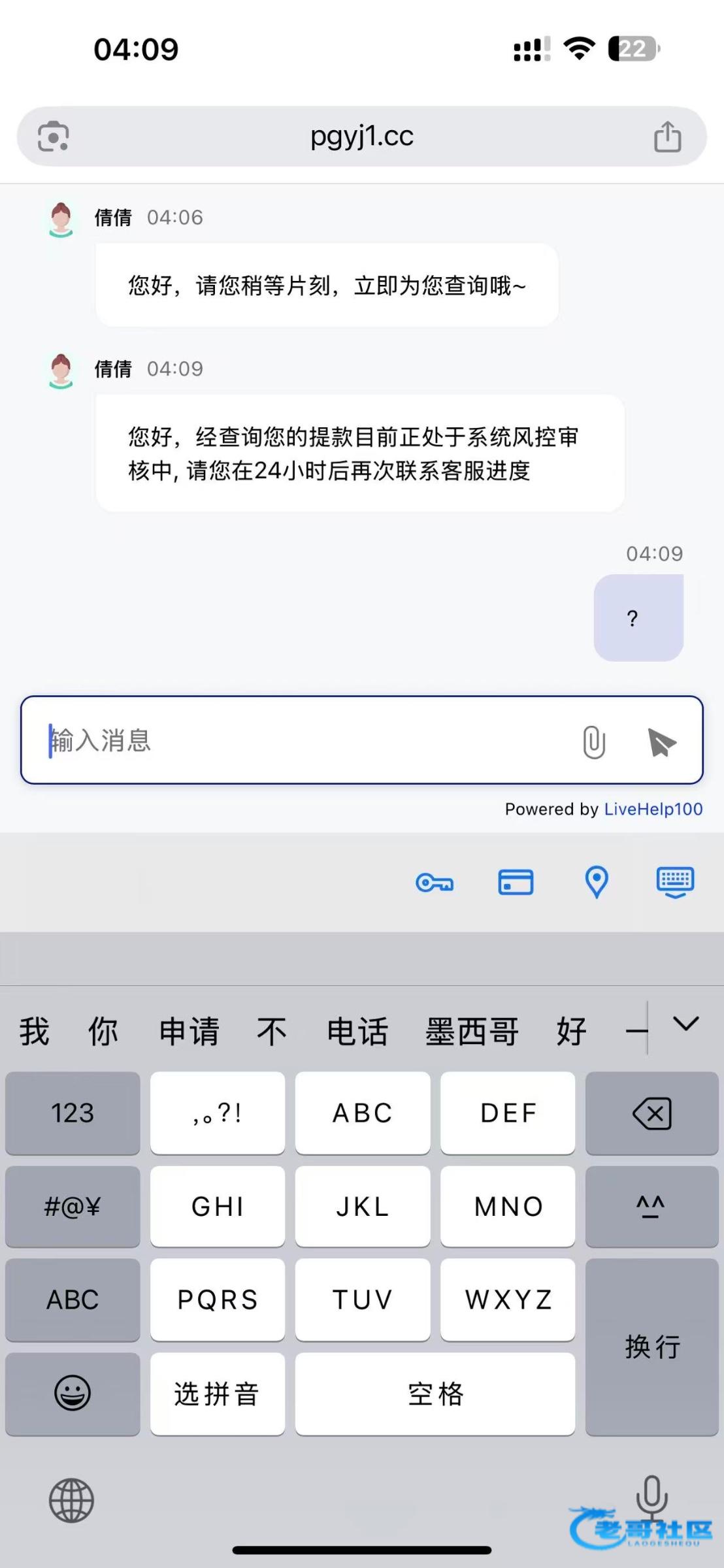Start voice dictation with microphone
The width and height of the screenshot is (724, 1568).
[651, 1496]
